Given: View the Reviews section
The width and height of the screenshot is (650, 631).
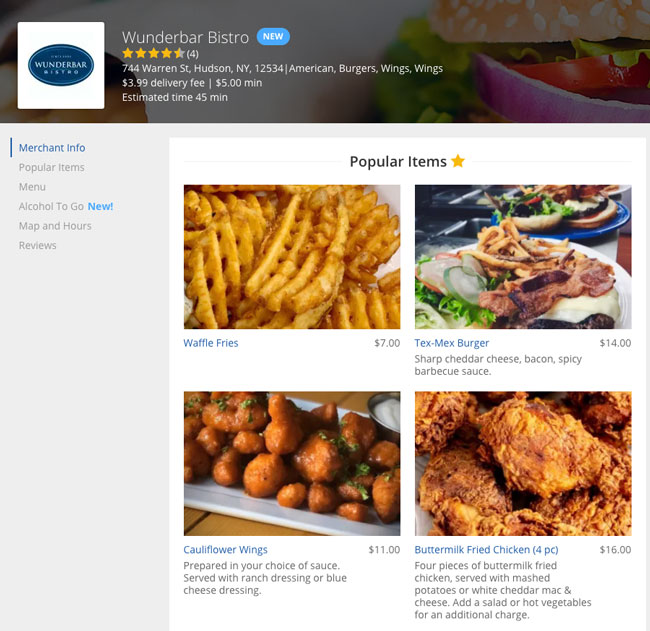Looking at the screenshot, I should pos(37,245).
